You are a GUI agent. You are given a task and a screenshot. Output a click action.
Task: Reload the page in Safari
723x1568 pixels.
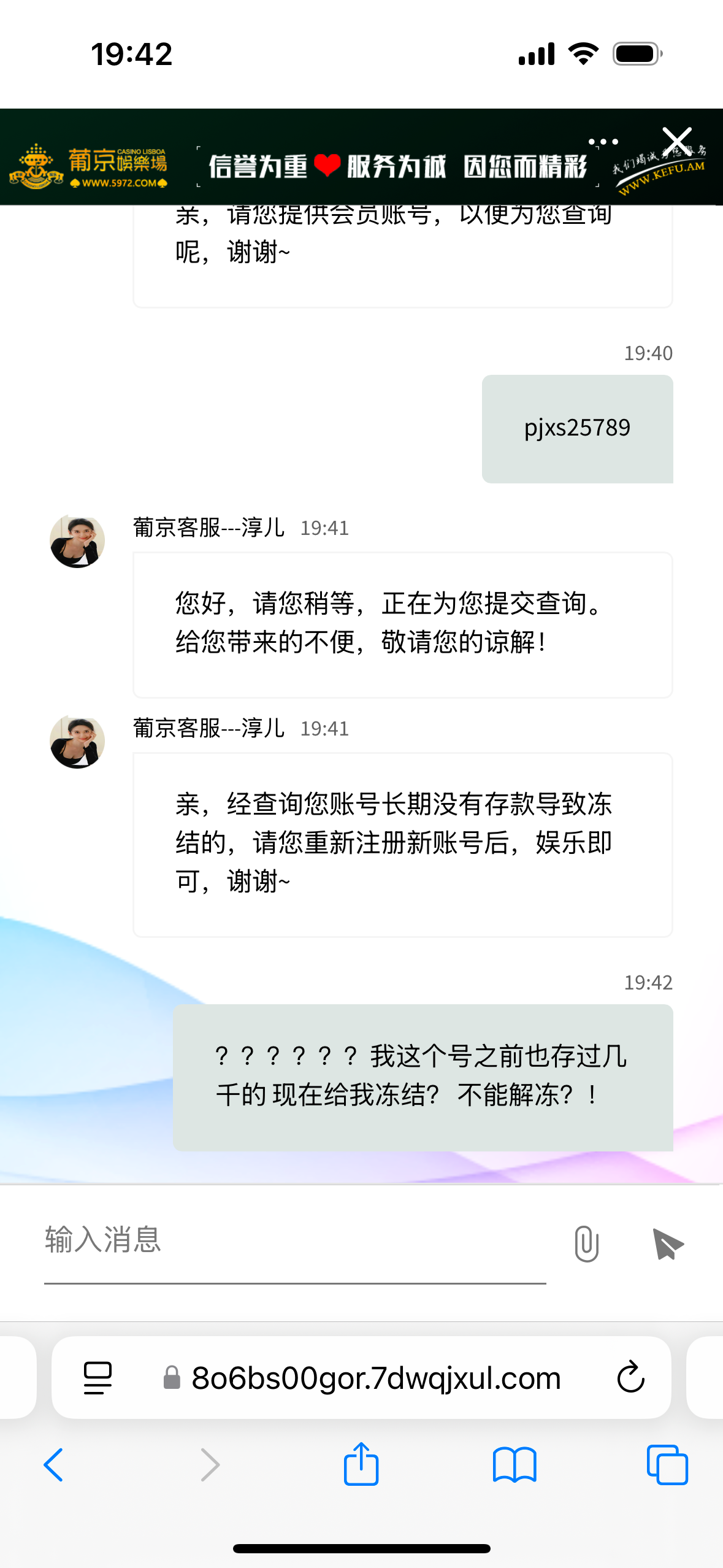pos(630,1378)
